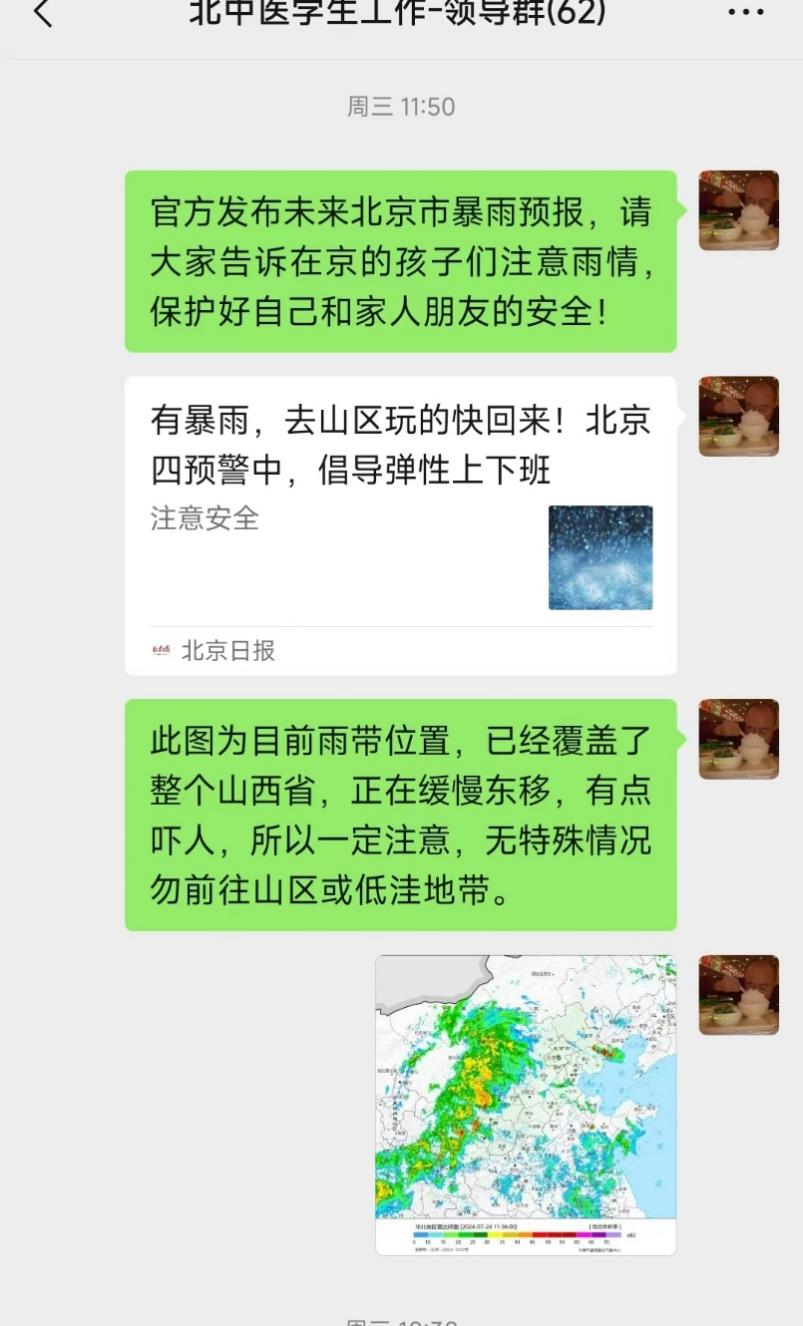Open sender avatar beside the first message
The width and height of the screenshot is (803, 1326).
click(738, 210)
